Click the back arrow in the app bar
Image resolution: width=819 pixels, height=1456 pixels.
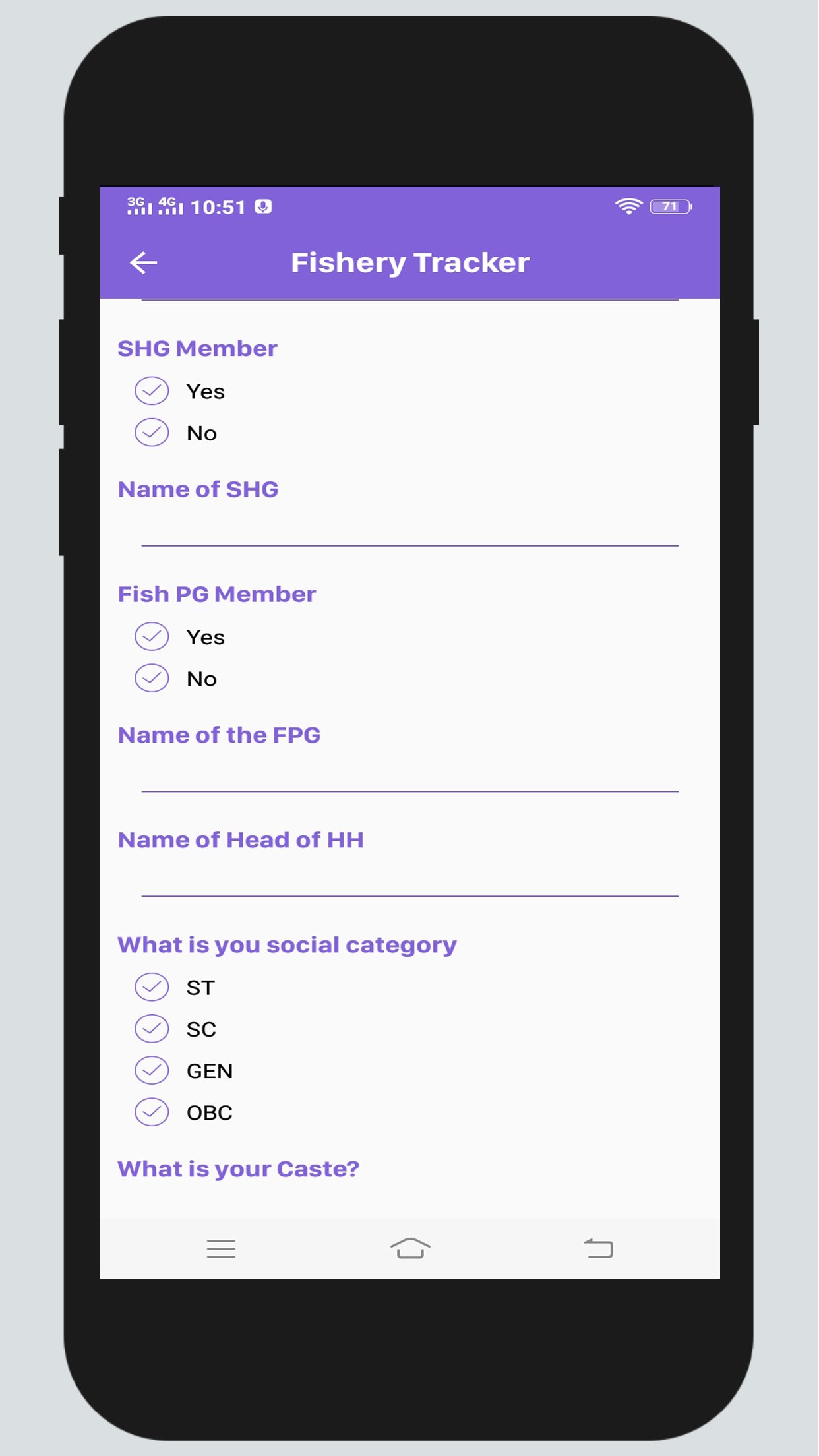click(142, 262)
